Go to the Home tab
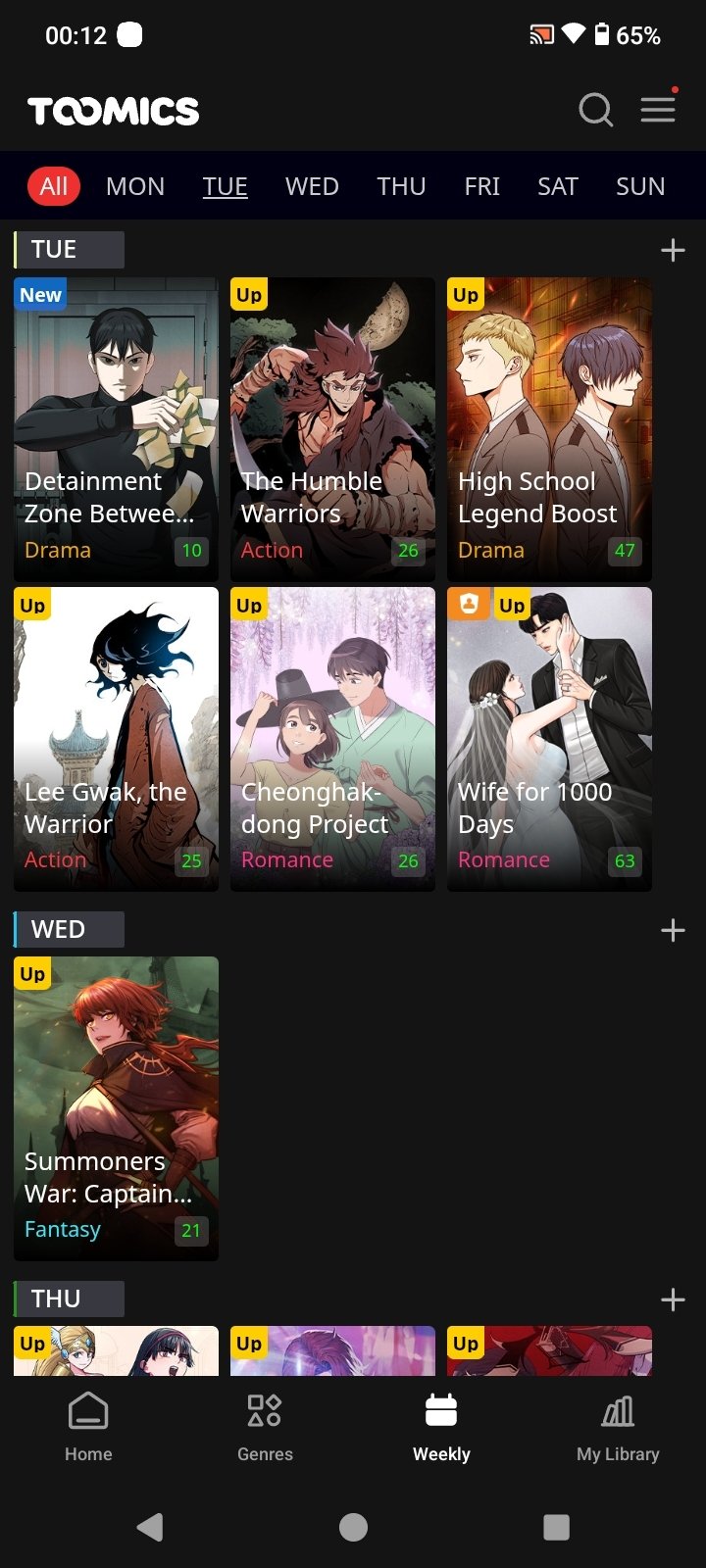706x1568 pixels. (88, 1427)
